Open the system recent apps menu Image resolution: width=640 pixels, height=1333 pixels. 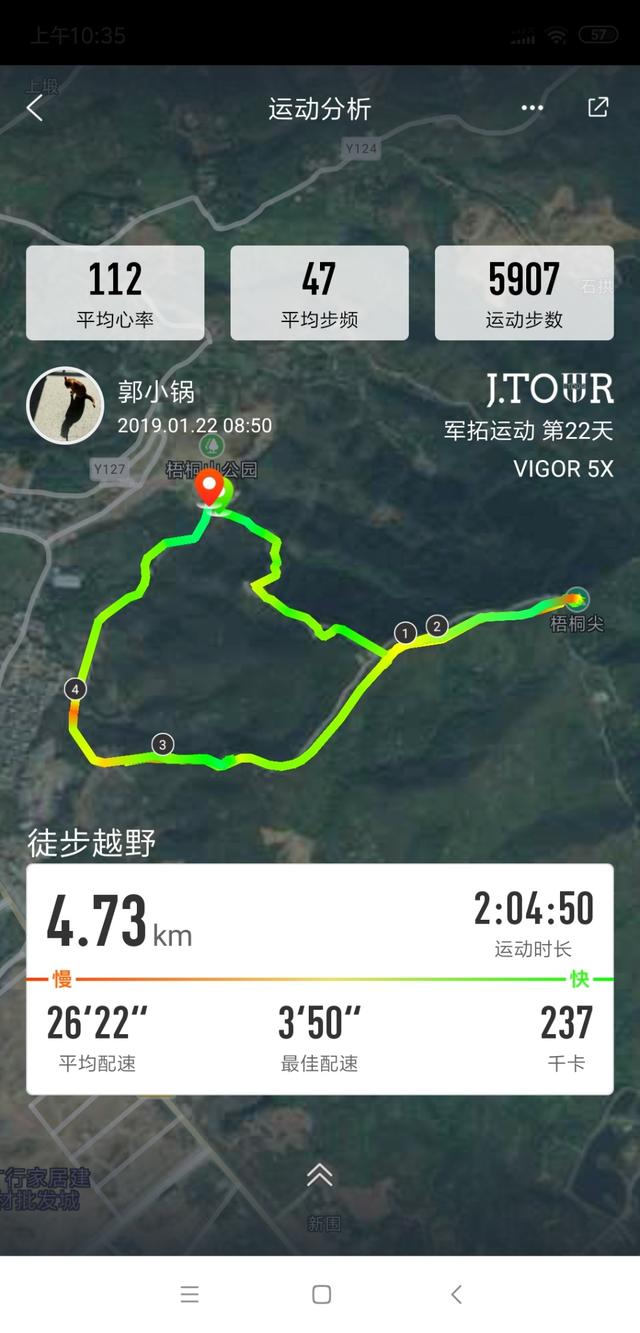click(x=190, y=1294)
